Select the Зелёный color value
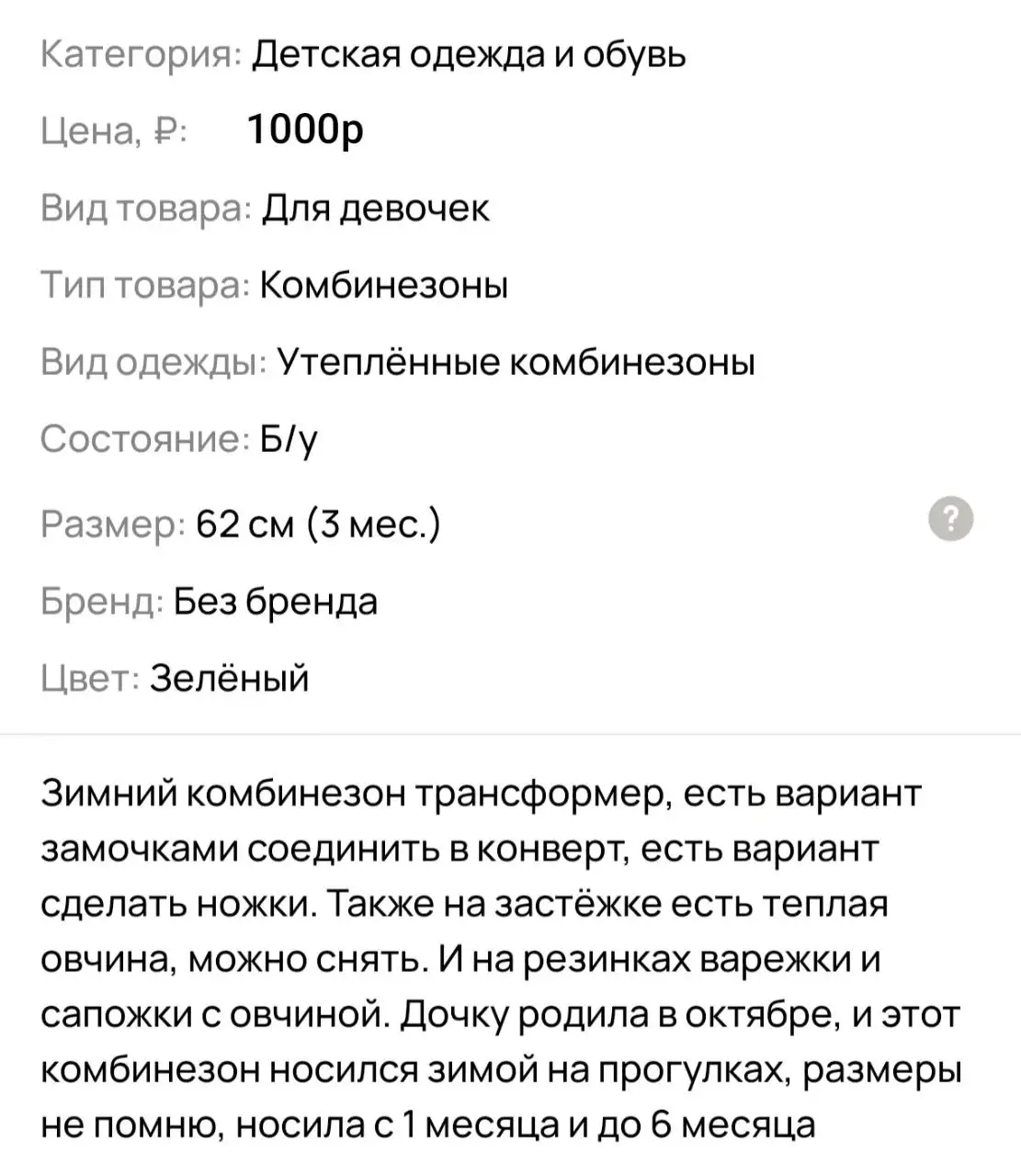1021x1176 pixels. point(230,678)
